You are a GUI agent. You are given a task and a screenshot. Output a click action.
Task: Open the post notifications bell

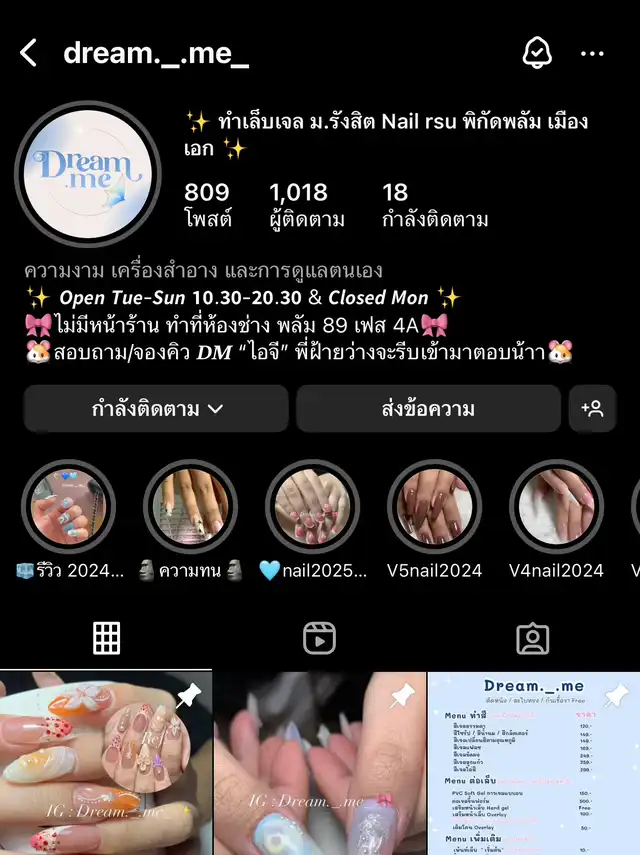tap(538, 52)
